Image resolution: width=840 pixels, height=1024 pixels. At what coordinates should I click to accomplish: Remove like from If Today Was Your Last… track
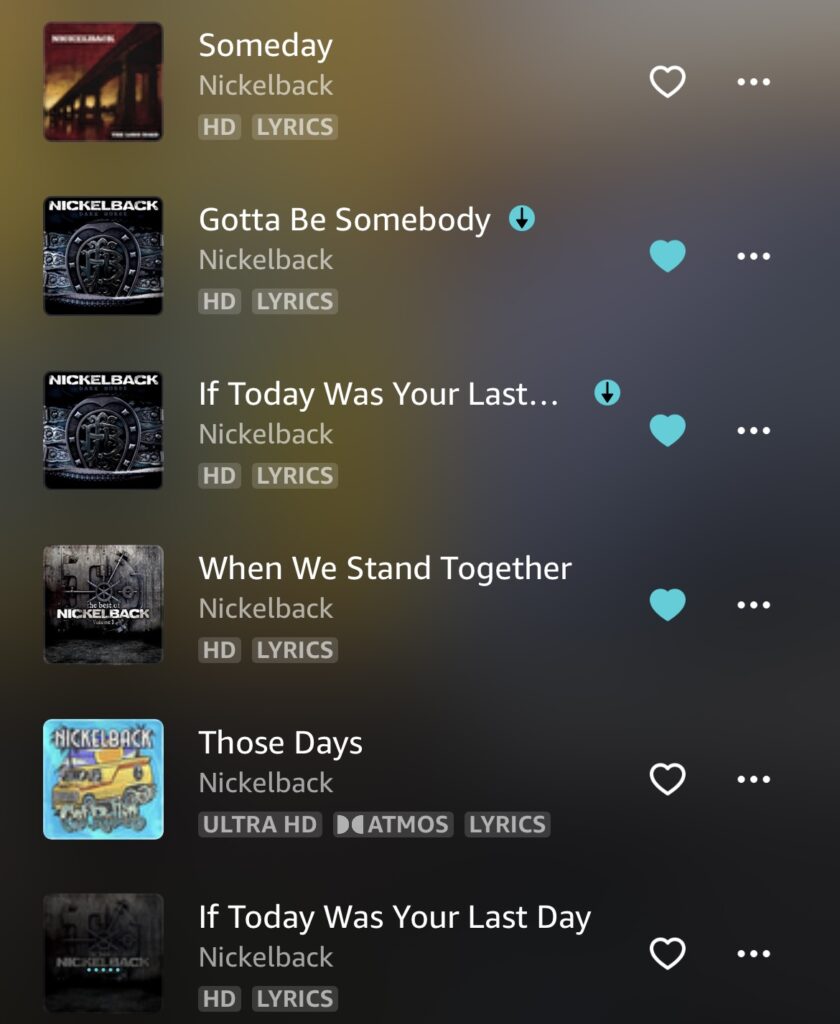tap(667, 430)
